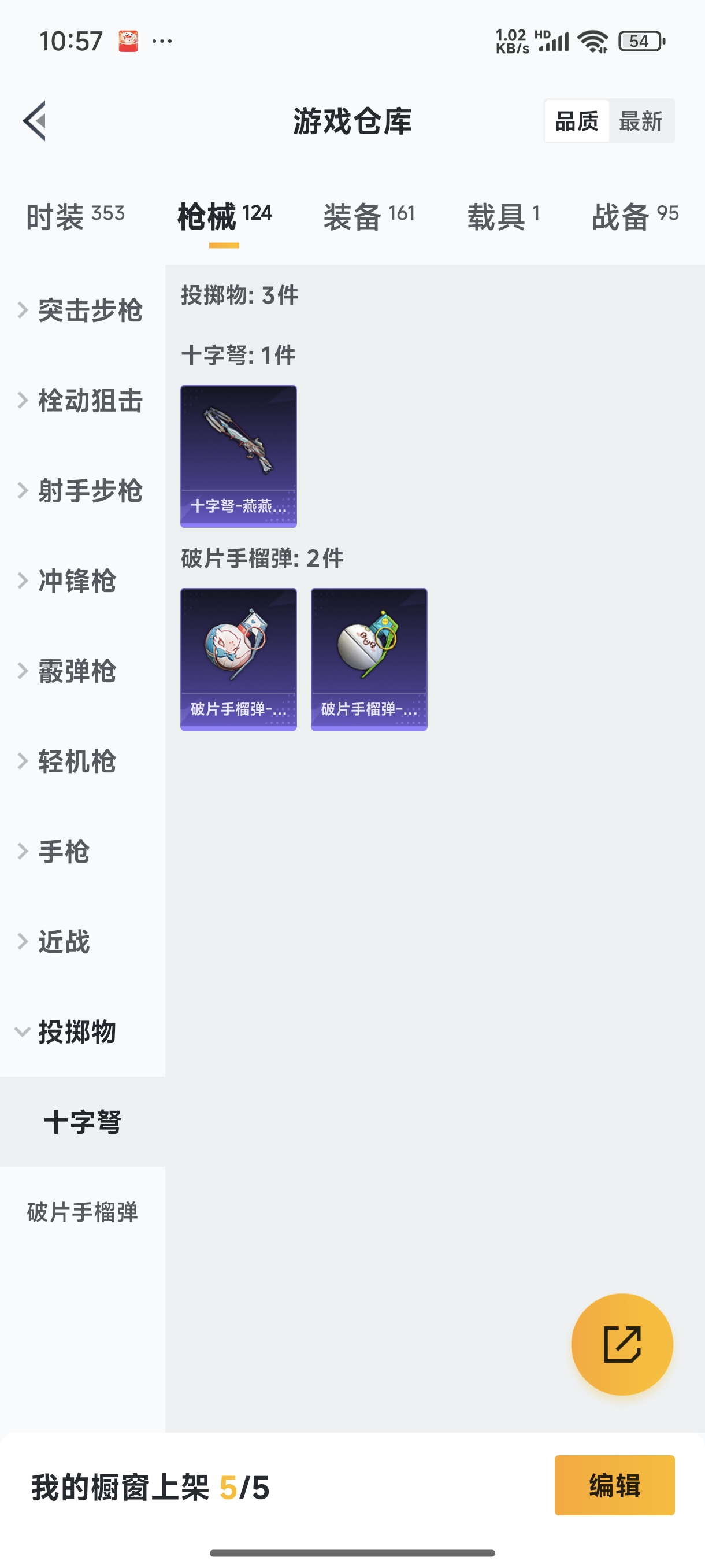Open the 十字弩-燕燕 crossbow item
The height and width of the screenshot is (1568, 705).
coord(239,455)
